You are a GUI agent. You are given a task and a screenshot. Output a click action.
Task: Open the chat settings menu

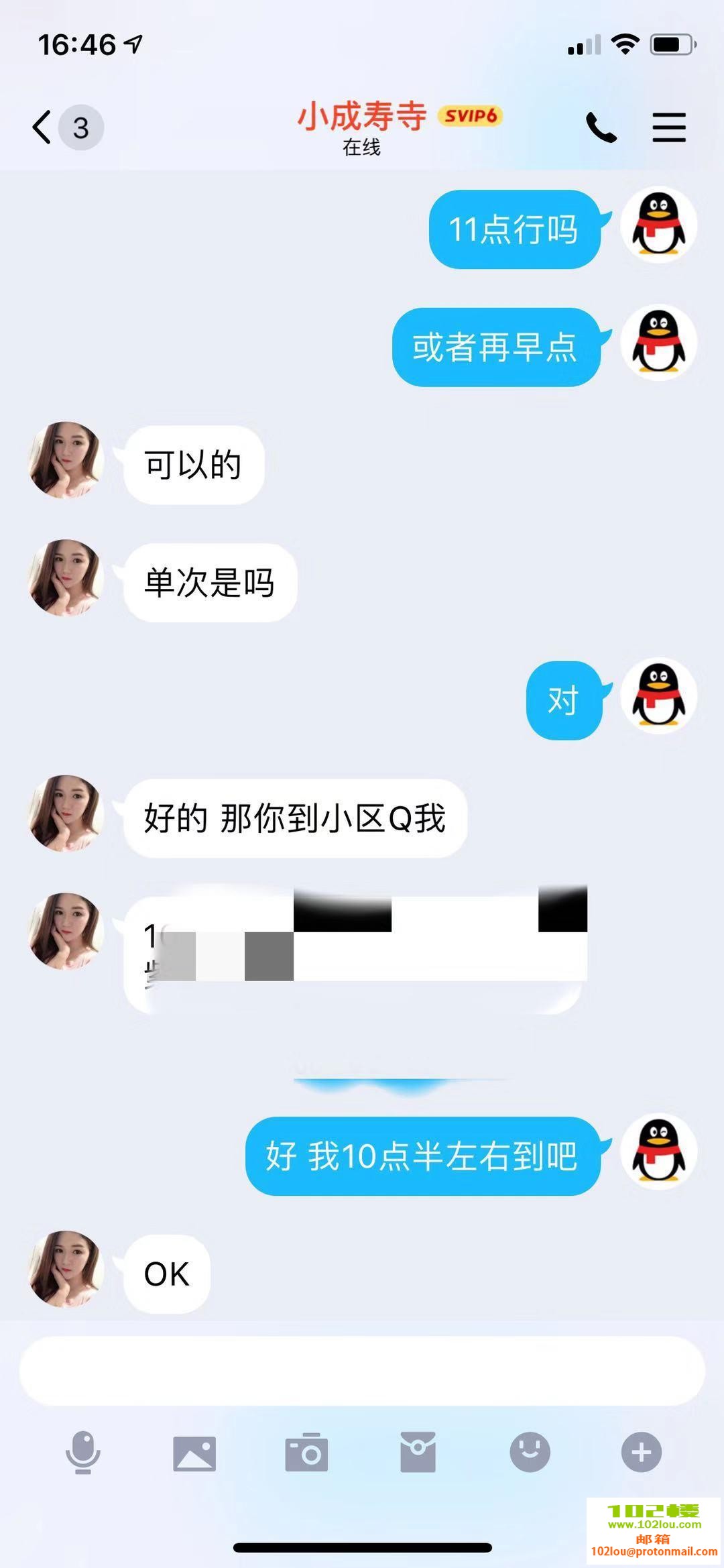pyautogui.click(x=669, y=127)
